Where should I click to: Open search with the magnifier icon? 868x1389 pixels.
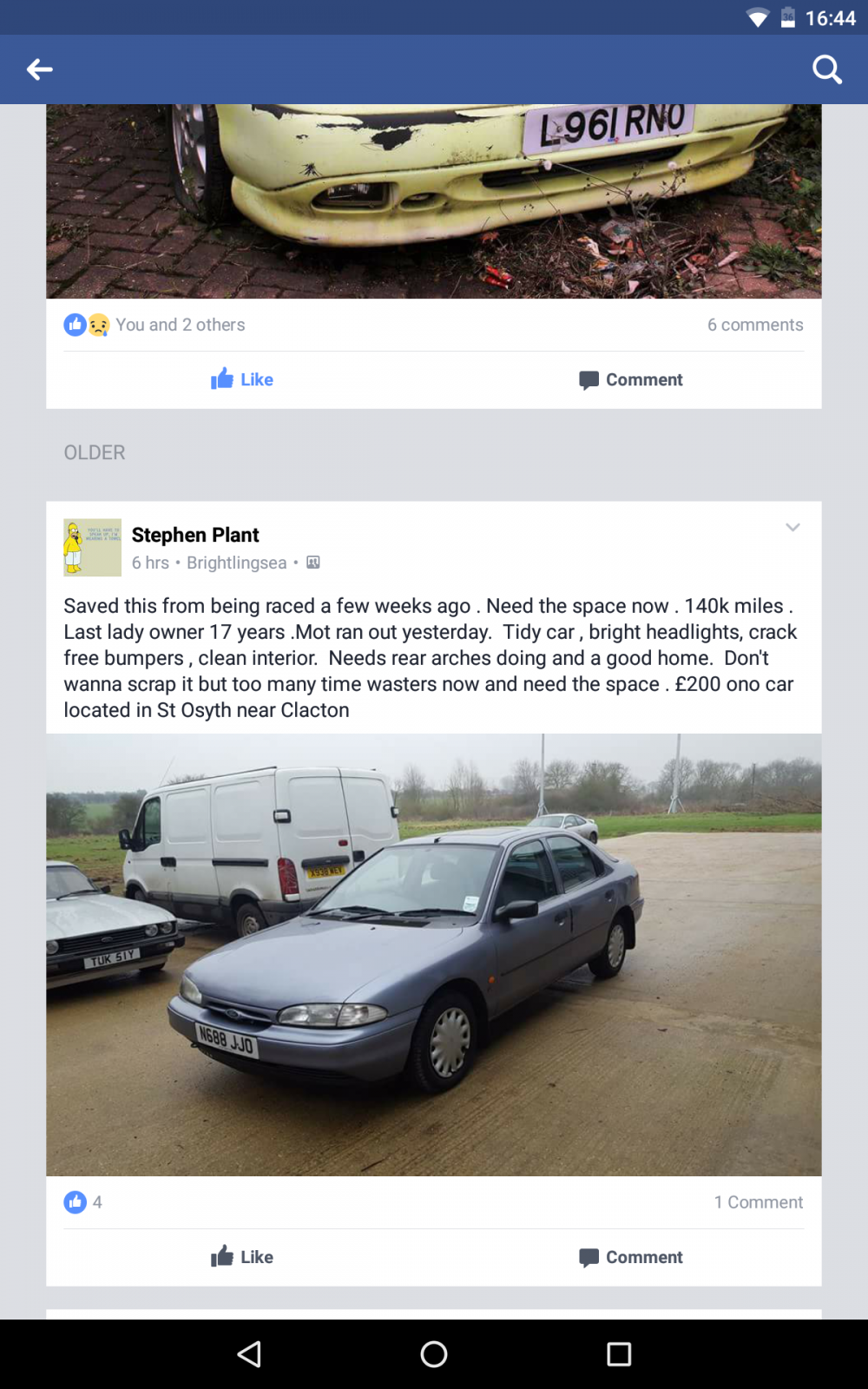point(827,69)
